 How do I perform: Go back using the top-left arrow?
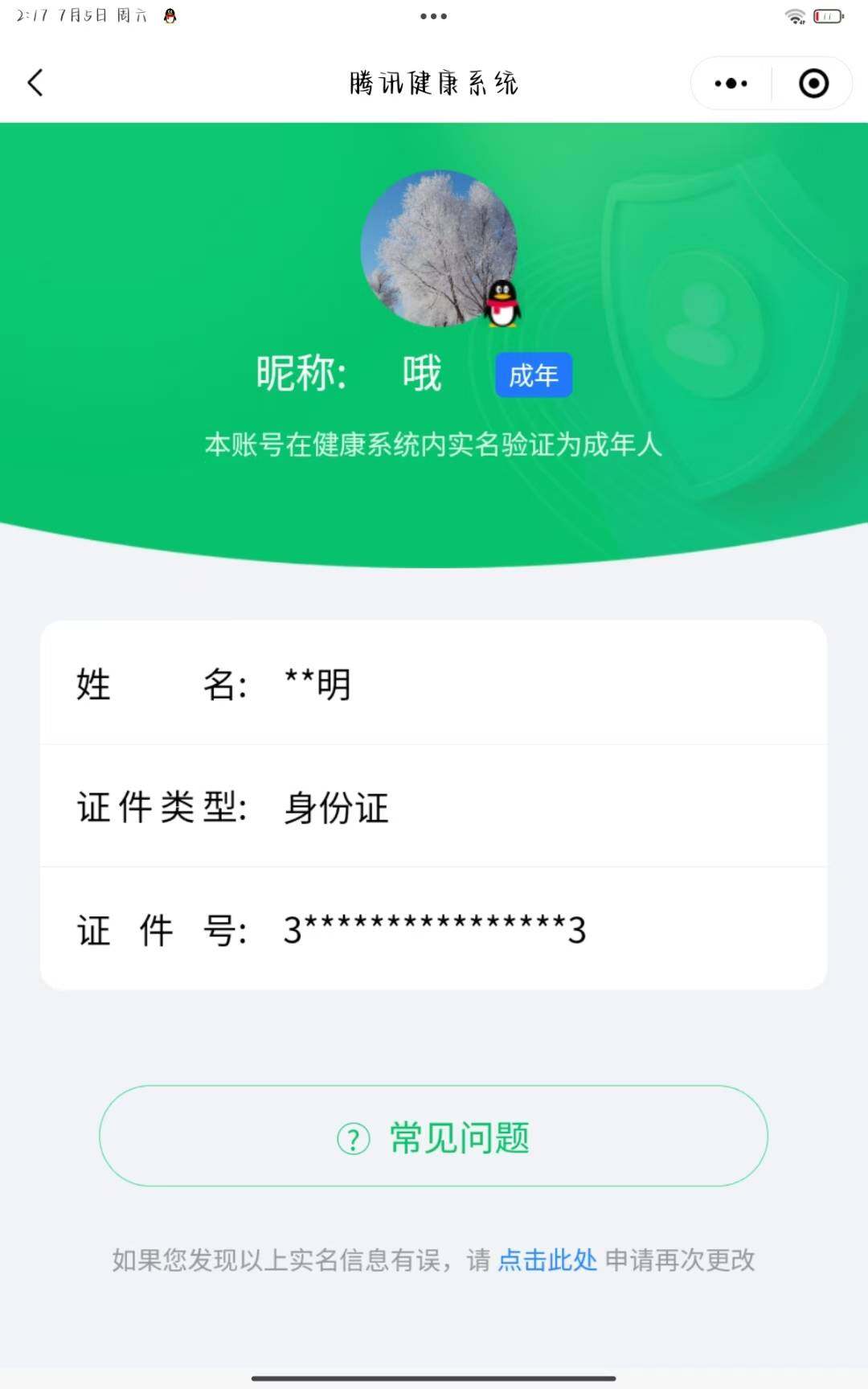[35, 83]
